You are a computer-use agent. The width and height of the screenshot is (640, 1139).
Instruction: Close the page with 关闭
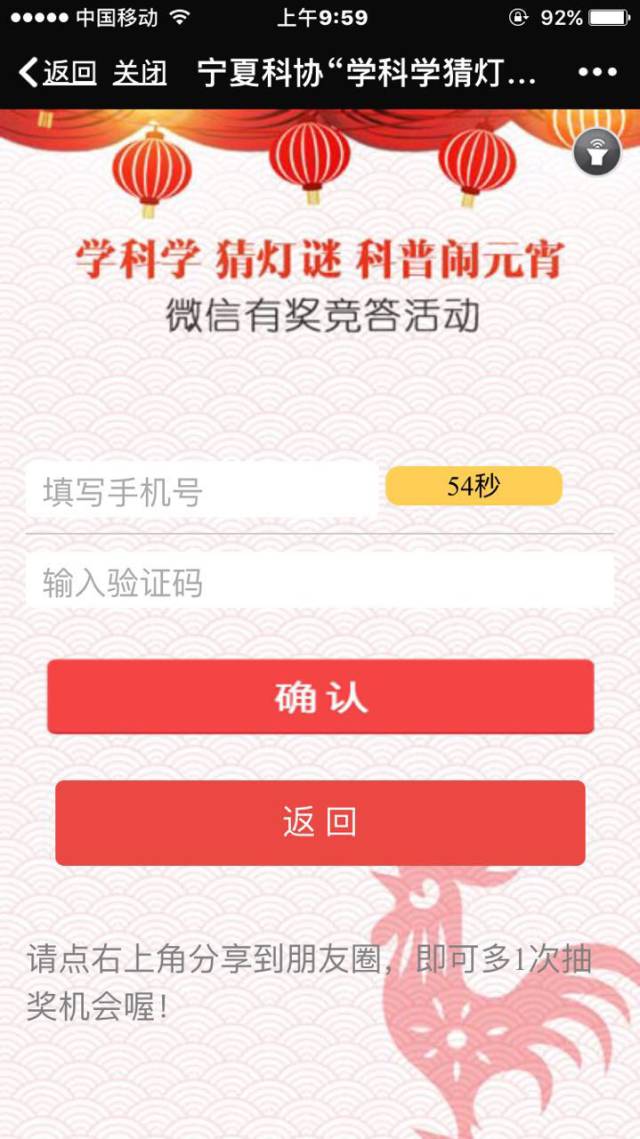point(139,73)
